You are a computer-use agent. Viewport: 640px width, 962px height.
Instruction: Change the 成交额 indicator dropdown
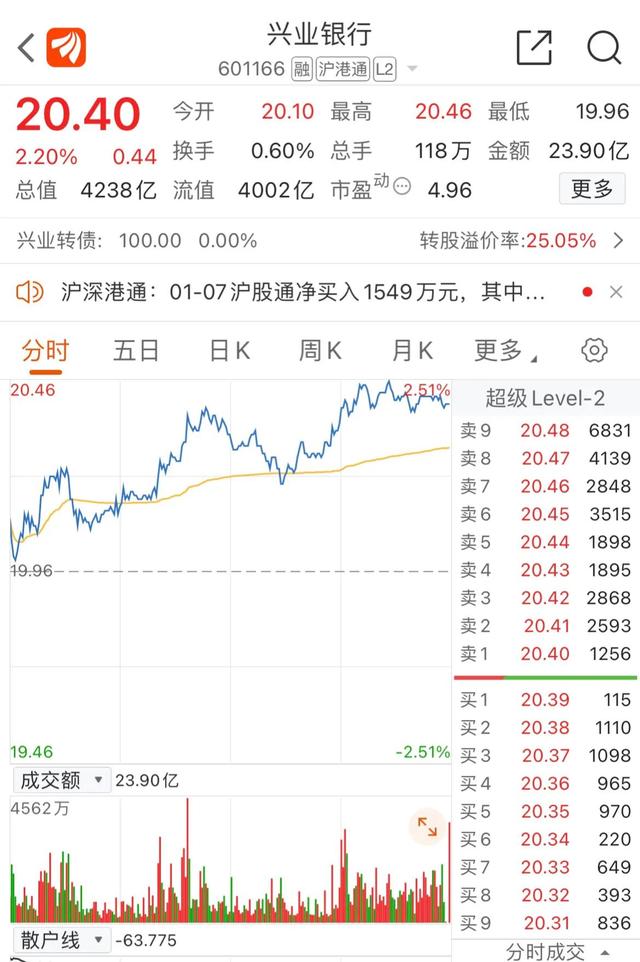[x=60, y=780]
